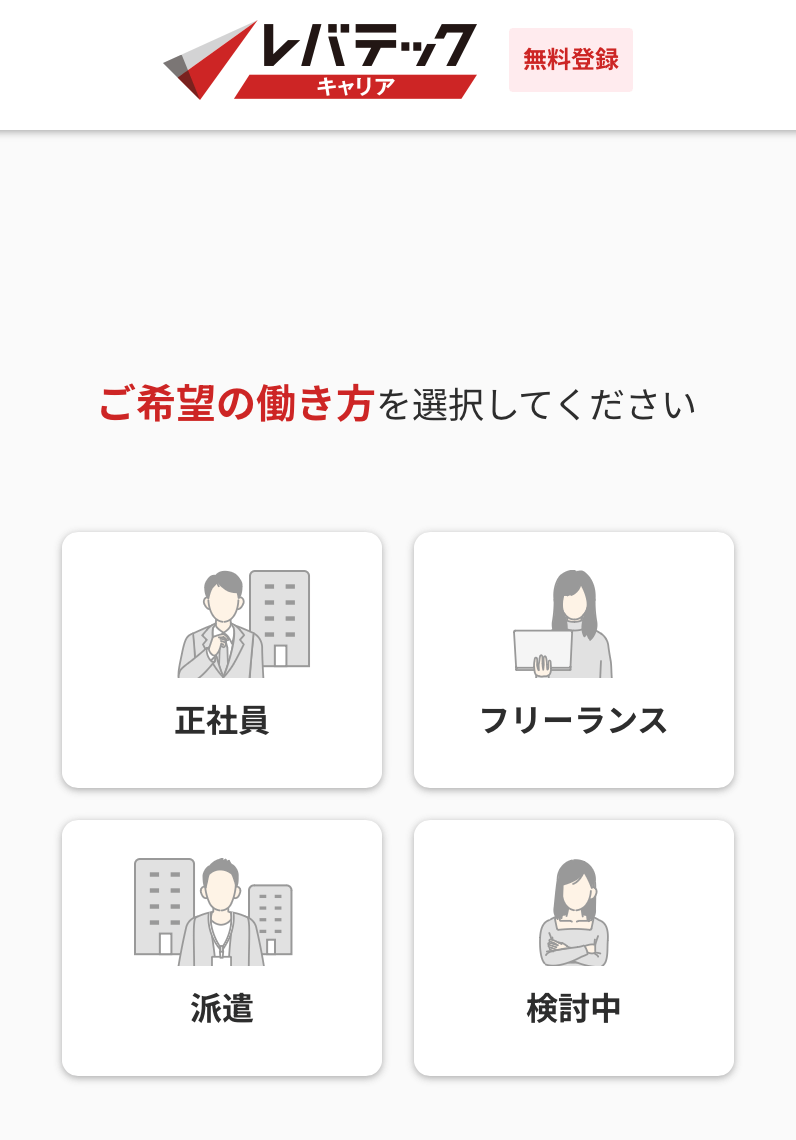The image size is (796, 1140).
Task: Click the 派遣 label text
Action: click(x=222, y=1008)
